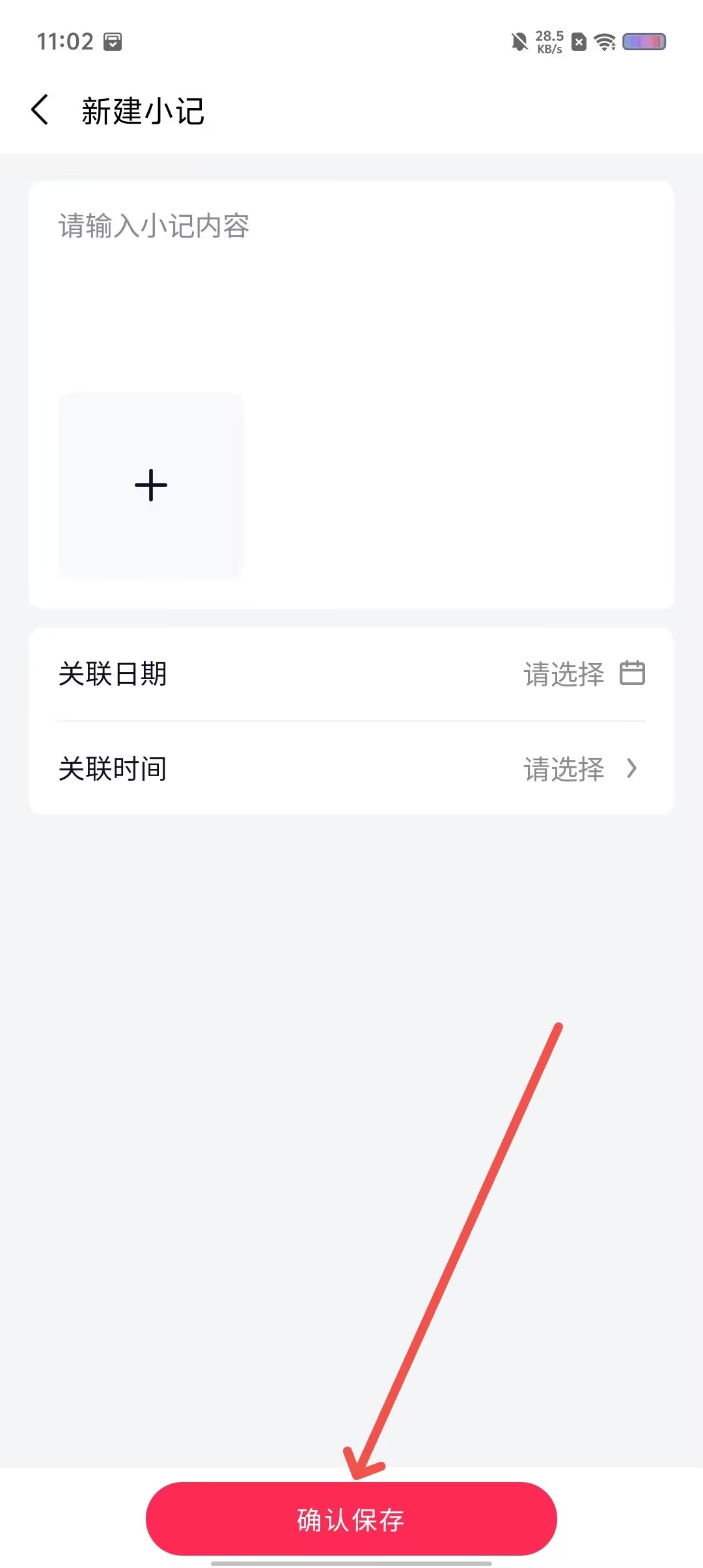Add an image with the plus tile
Screen dimensions: 703x1568
coord(150,484)
